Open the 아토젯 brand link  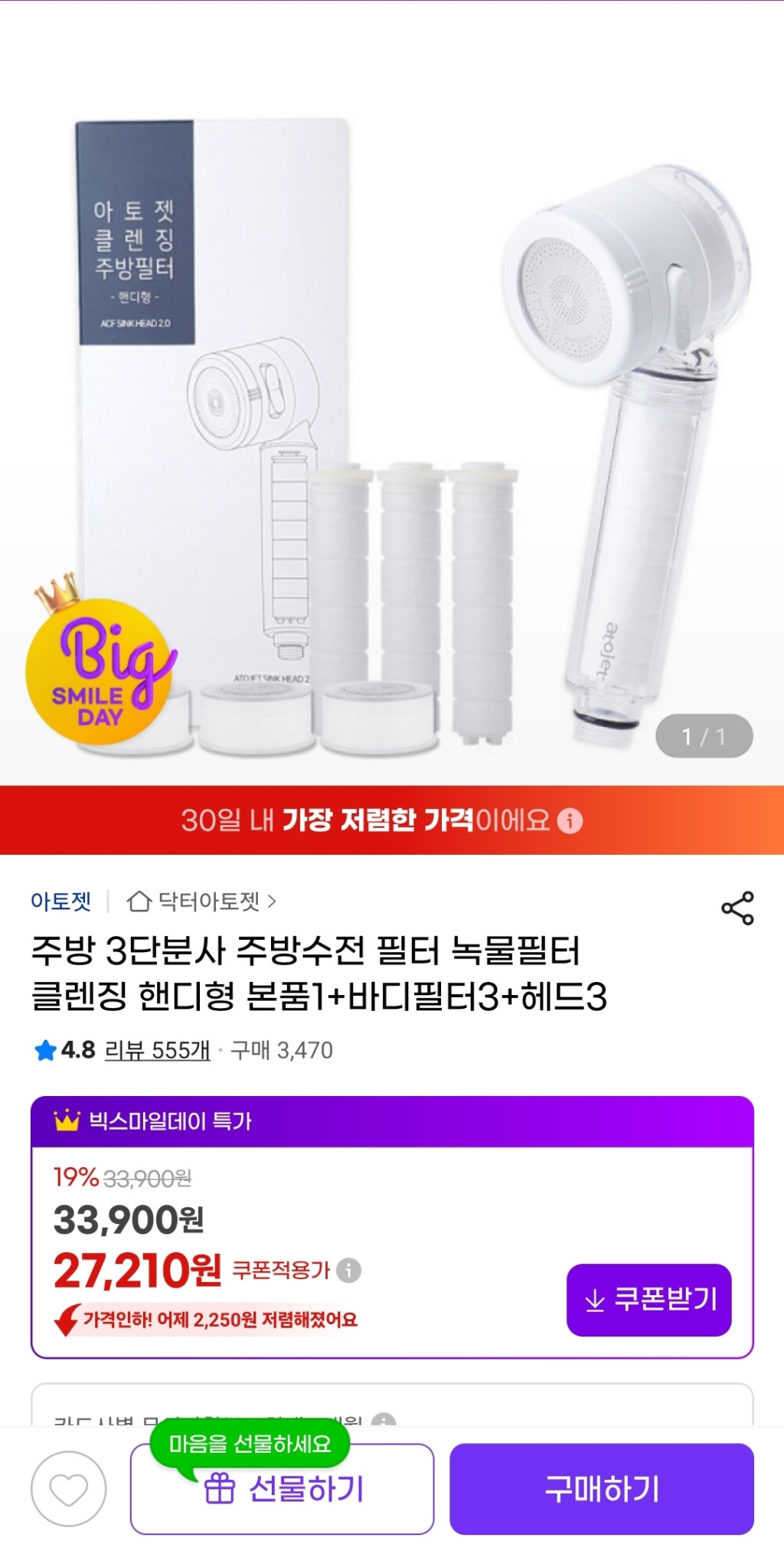coord(60,901)
